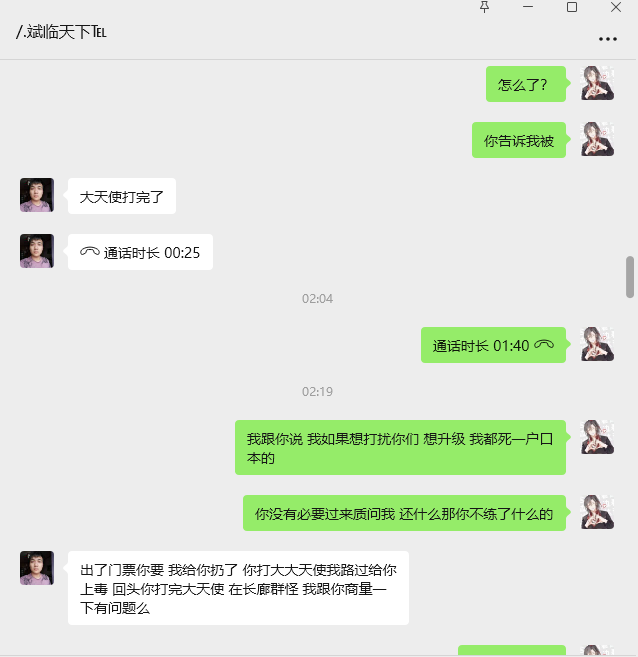Pin the chat window on top
638x657 pixels.
point(485,7)
